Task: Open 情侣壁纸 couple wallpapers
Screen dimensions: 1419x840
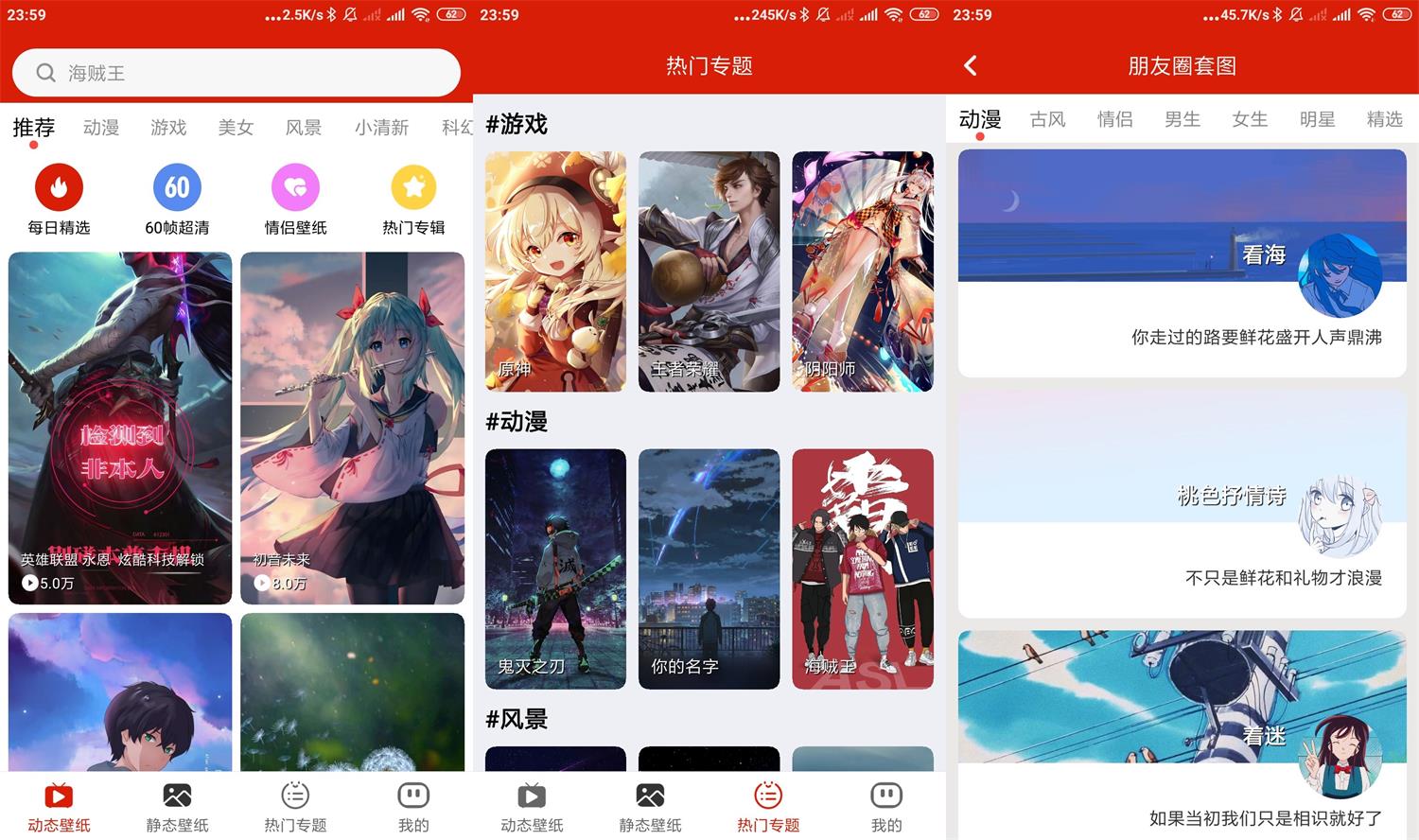Action: click(295, 199)
